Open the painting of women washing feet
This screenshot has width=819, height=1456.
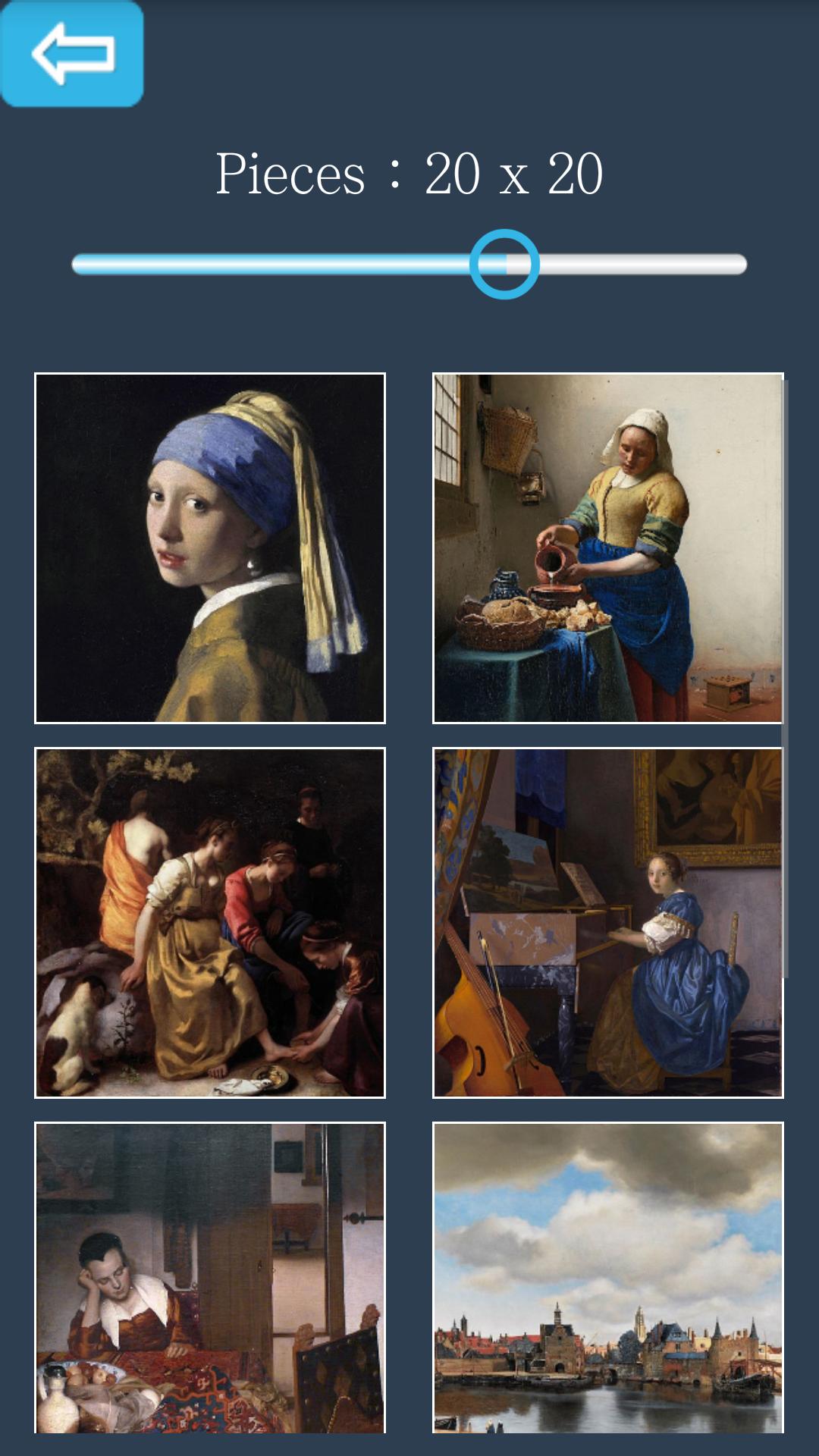point(210,923)
